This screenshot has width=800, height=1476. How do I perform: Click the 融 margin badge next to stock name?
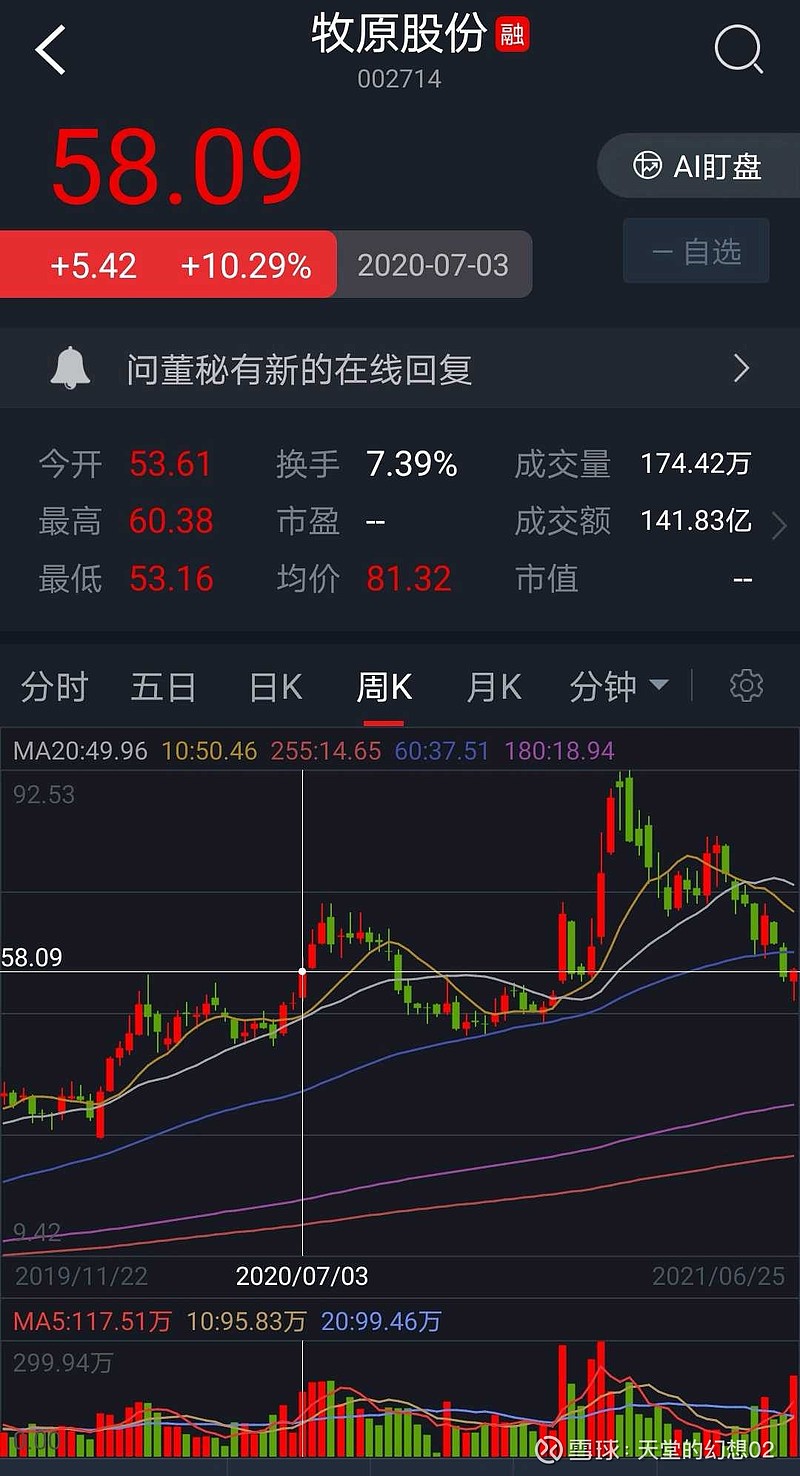pos(516,33)
